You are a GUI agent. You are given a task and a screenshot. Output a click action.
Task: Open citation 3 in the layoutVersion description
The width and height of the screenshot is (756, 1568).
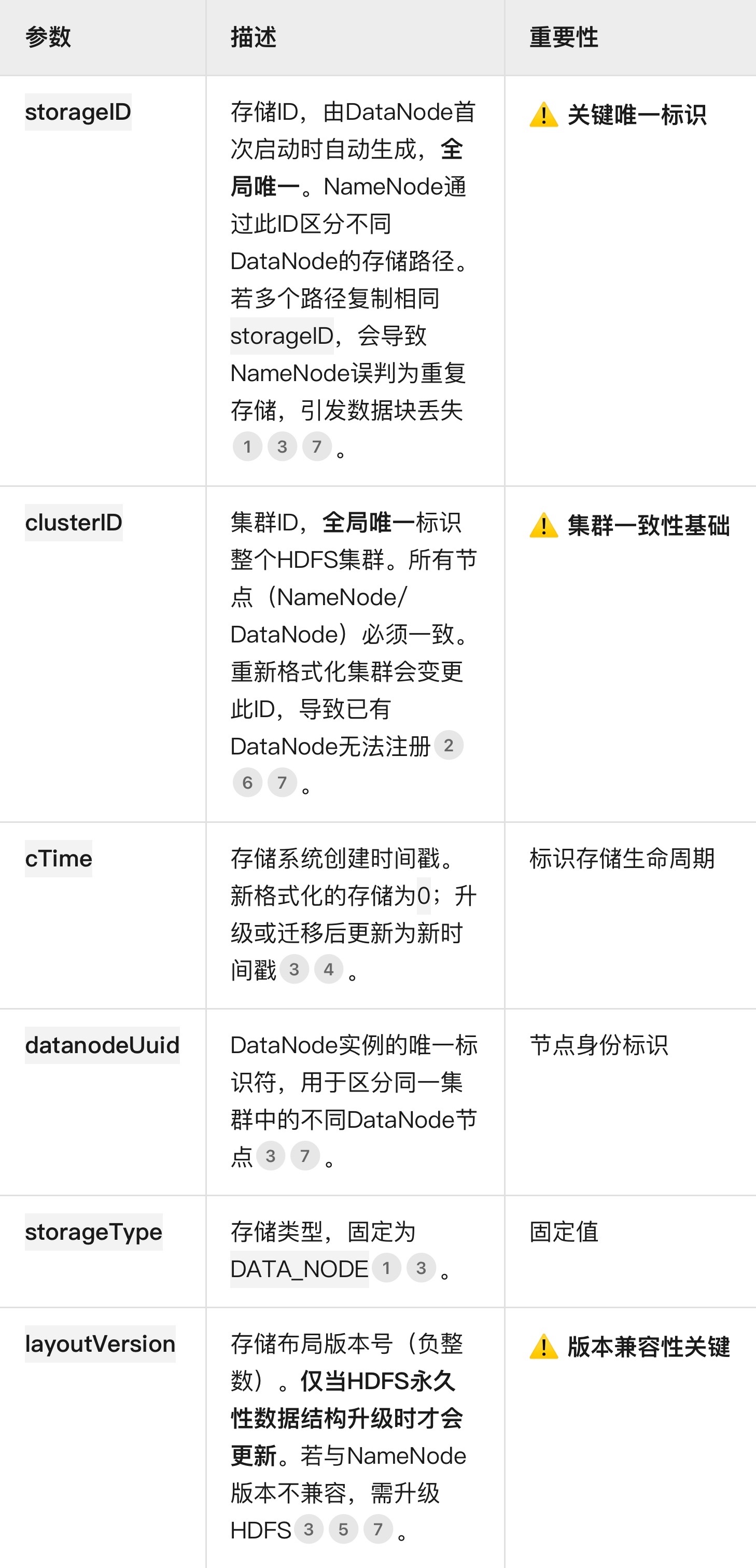[x=309, y=1529]
